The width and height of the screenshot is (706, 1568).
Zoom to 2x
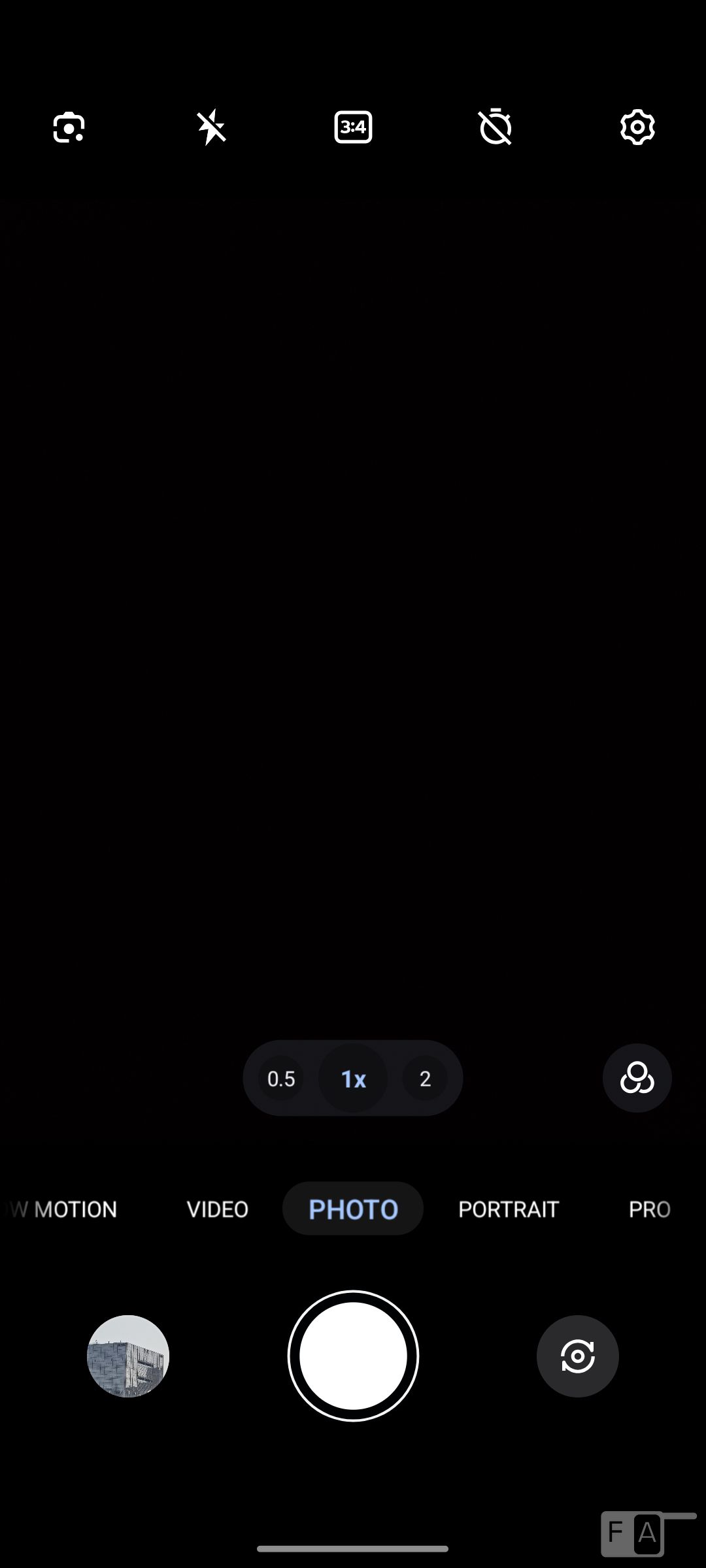(x=425, y=1079)
